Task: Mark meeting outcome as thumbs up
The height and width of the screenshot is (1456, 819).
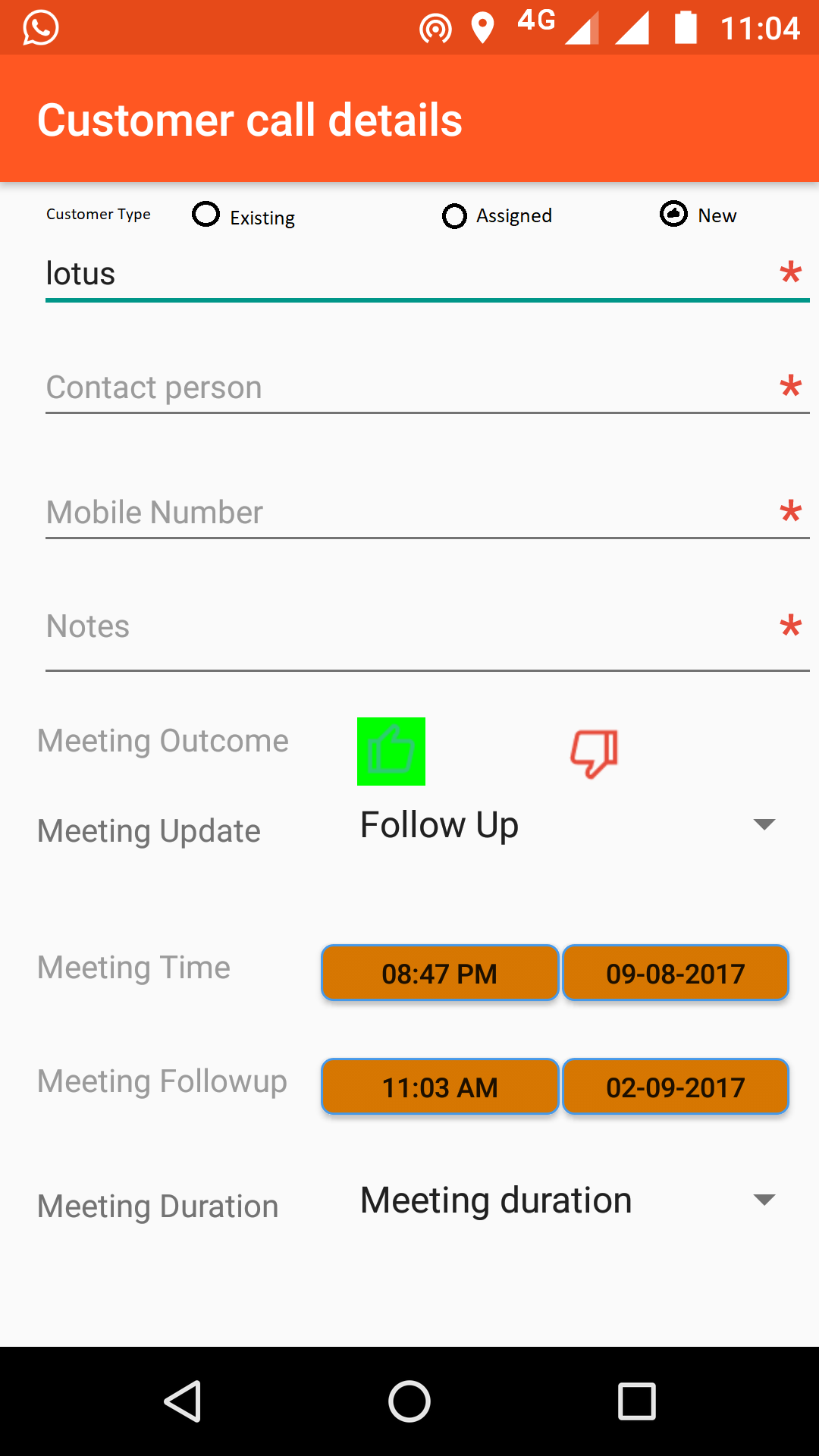Action: [x=391, y=752]
